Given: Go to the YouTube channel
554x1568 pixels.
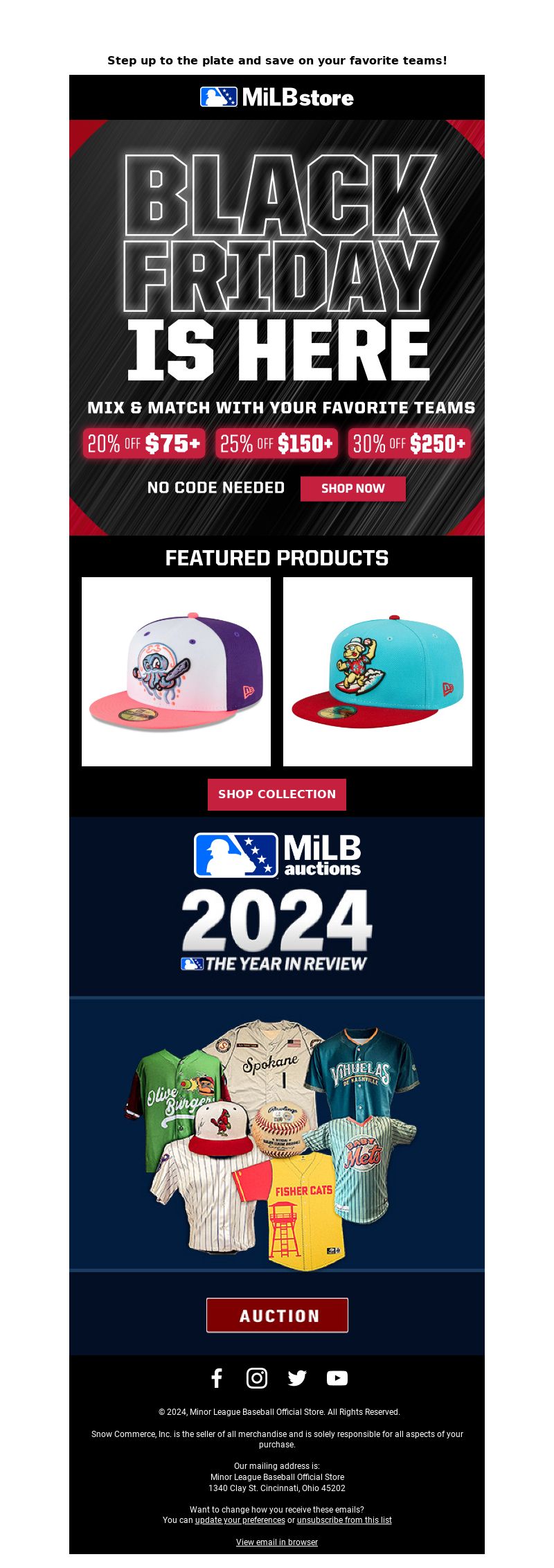Looking at the screenshot, I should [x=337, y=1378].
